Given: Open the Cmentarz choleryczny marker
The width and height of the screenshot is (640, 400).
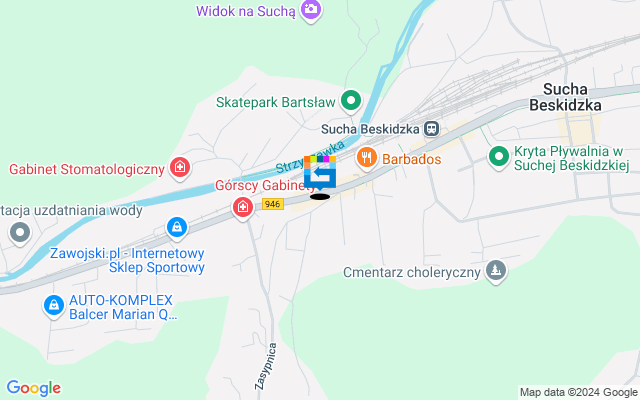Looking at the screenshot, I should [495, 271].
